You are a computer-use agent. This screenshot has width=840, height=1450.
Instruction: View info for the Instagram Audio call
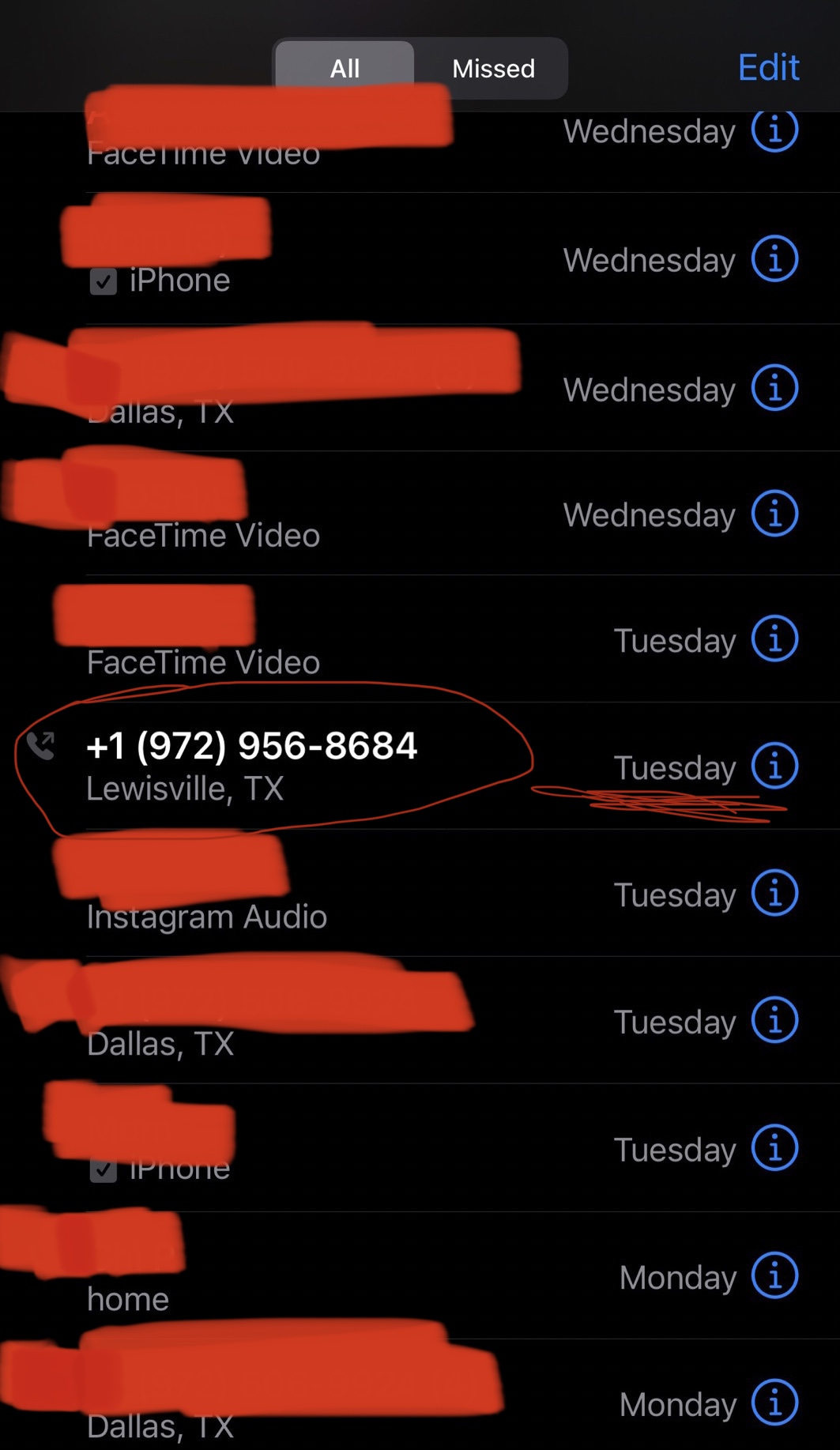774,894
